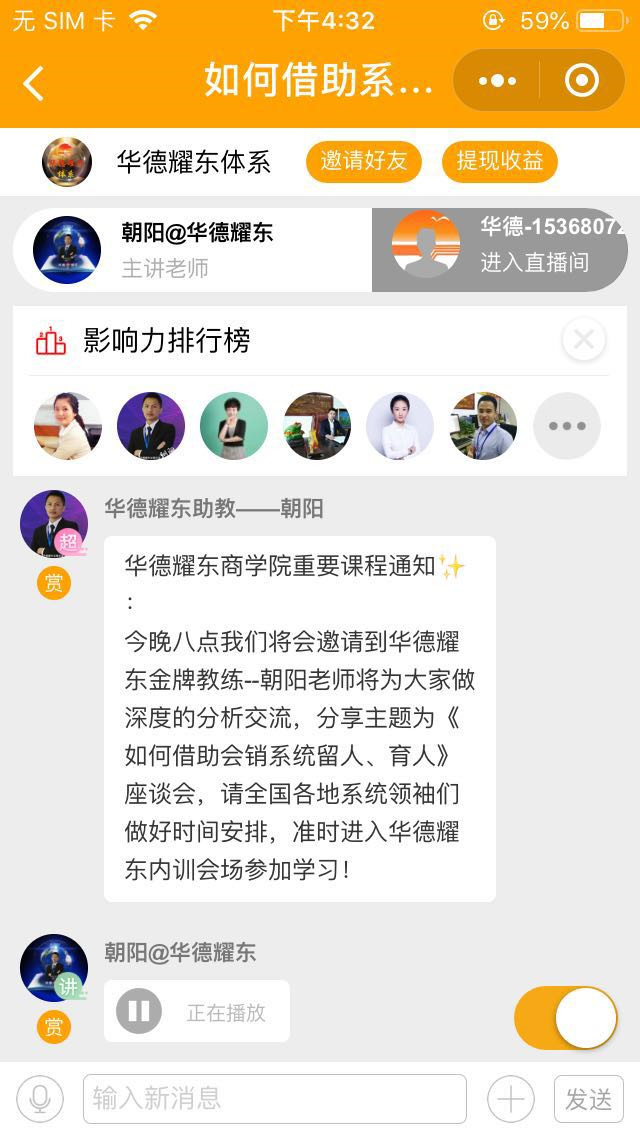Go back with the top arrow
640x1136 pixels.
[34, 83]
